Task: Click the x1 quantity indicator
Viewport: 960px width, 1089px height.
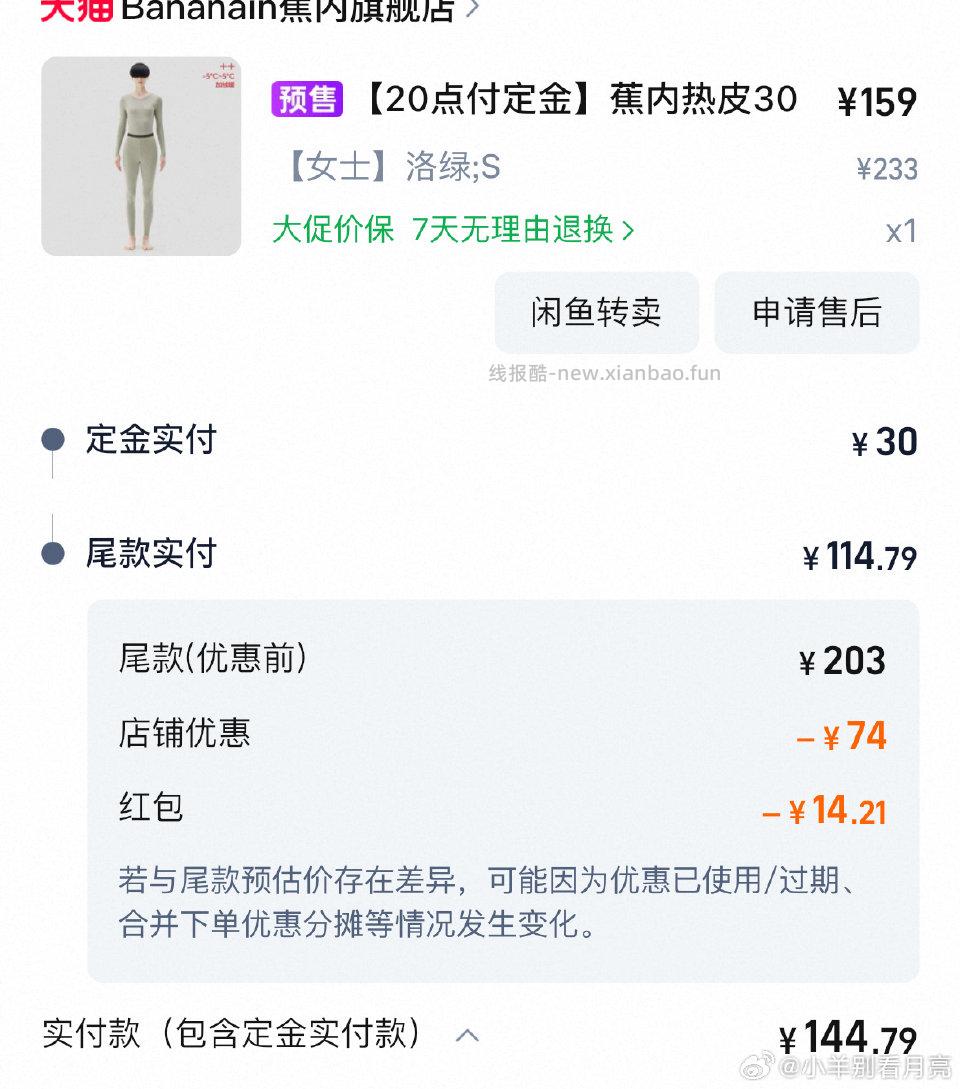Action: 899,230
